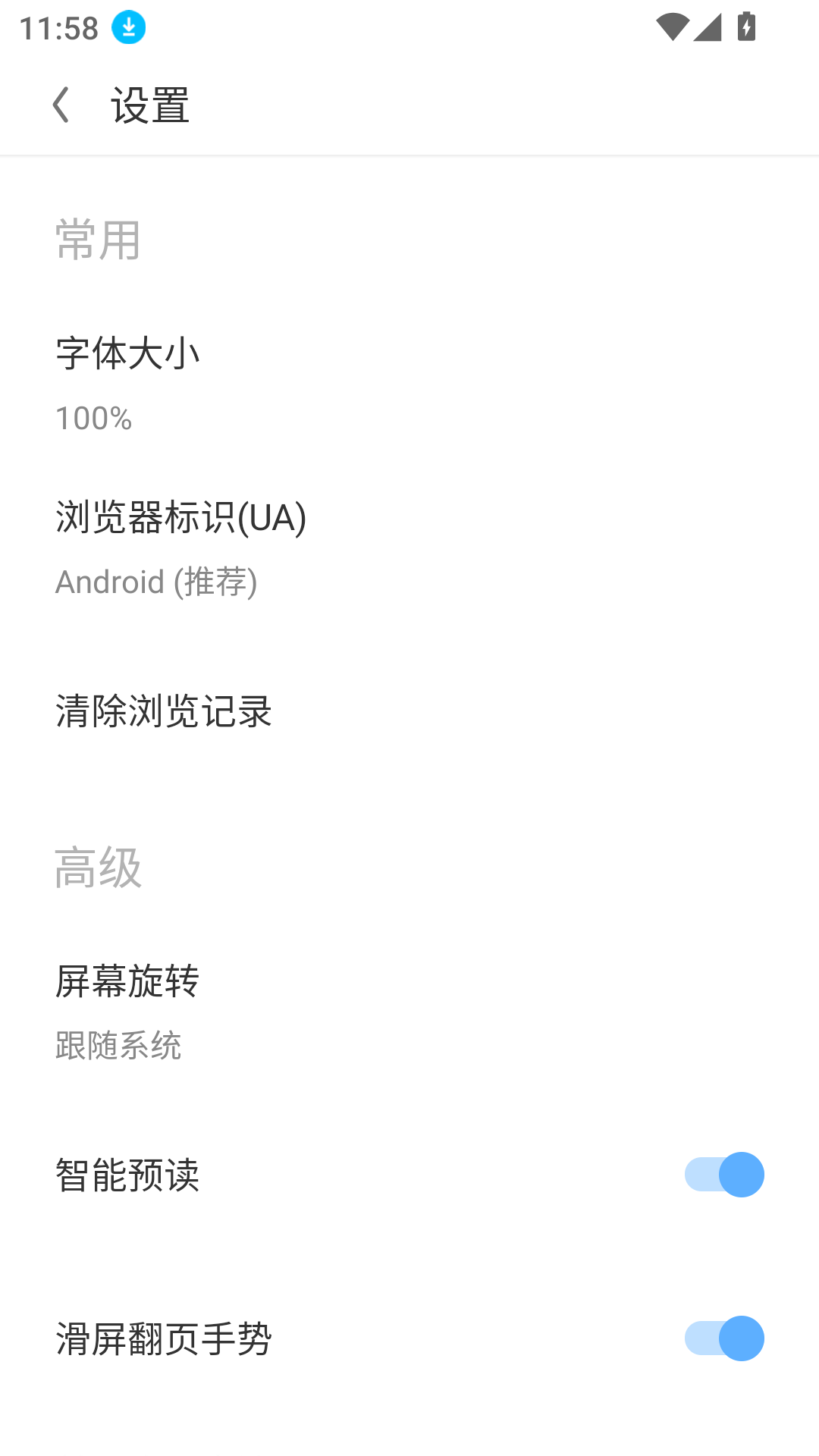The image size is (819, 1456).
Task: Tap the 滑屏翻页手势 label text
Action: pos(164,1338)
